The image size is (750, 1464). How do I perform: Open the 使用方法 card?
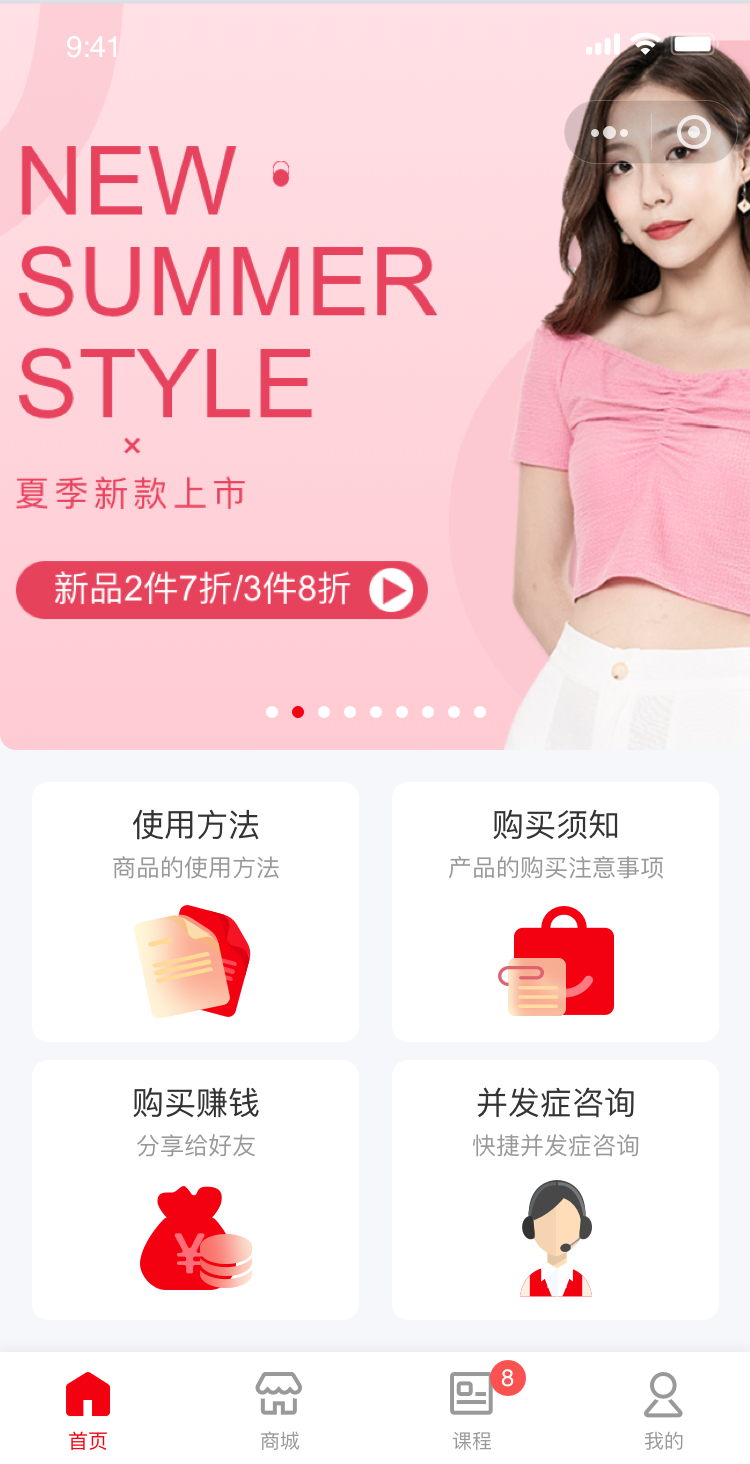click(196, 912)
